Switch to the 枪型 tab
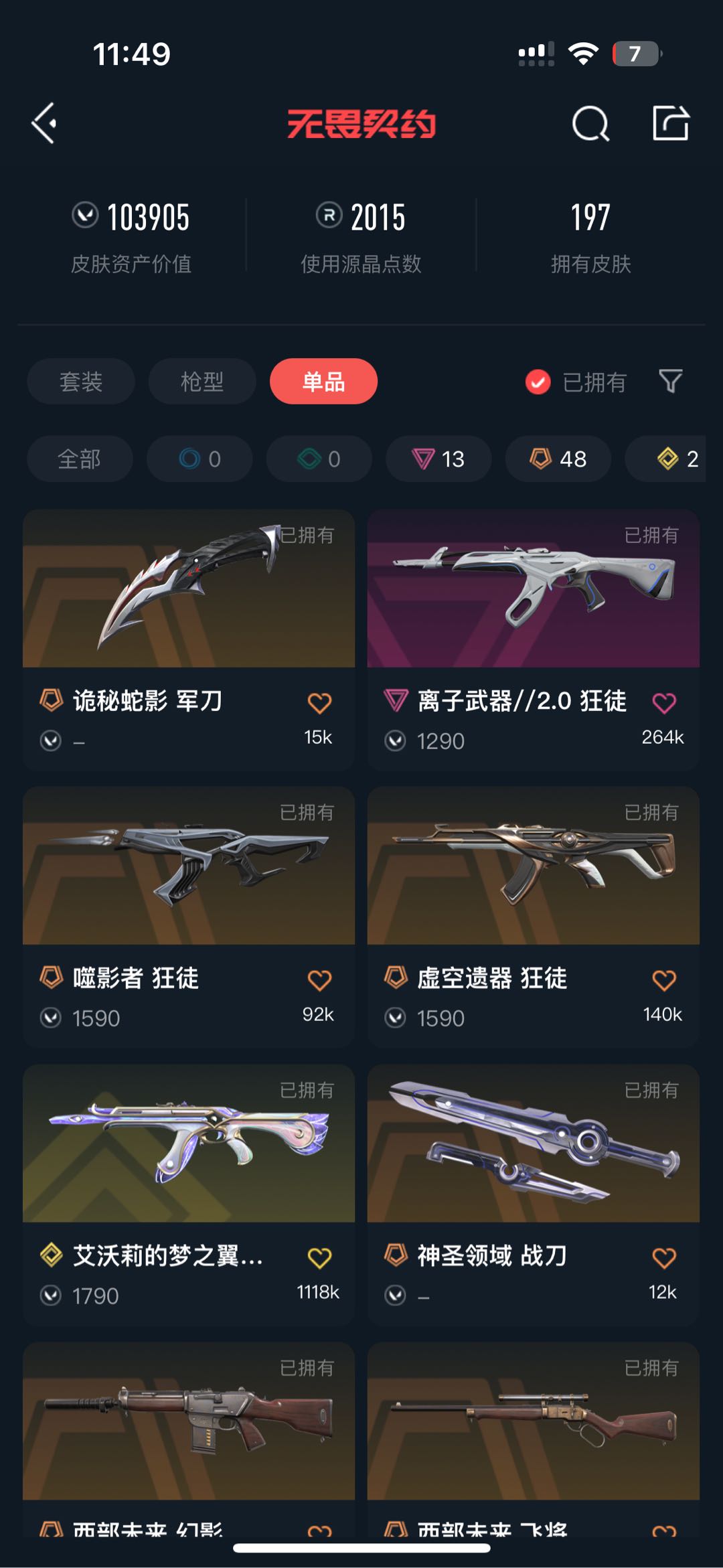The image size is (723, 1568). pyautogui.click(x=202, y=382)
